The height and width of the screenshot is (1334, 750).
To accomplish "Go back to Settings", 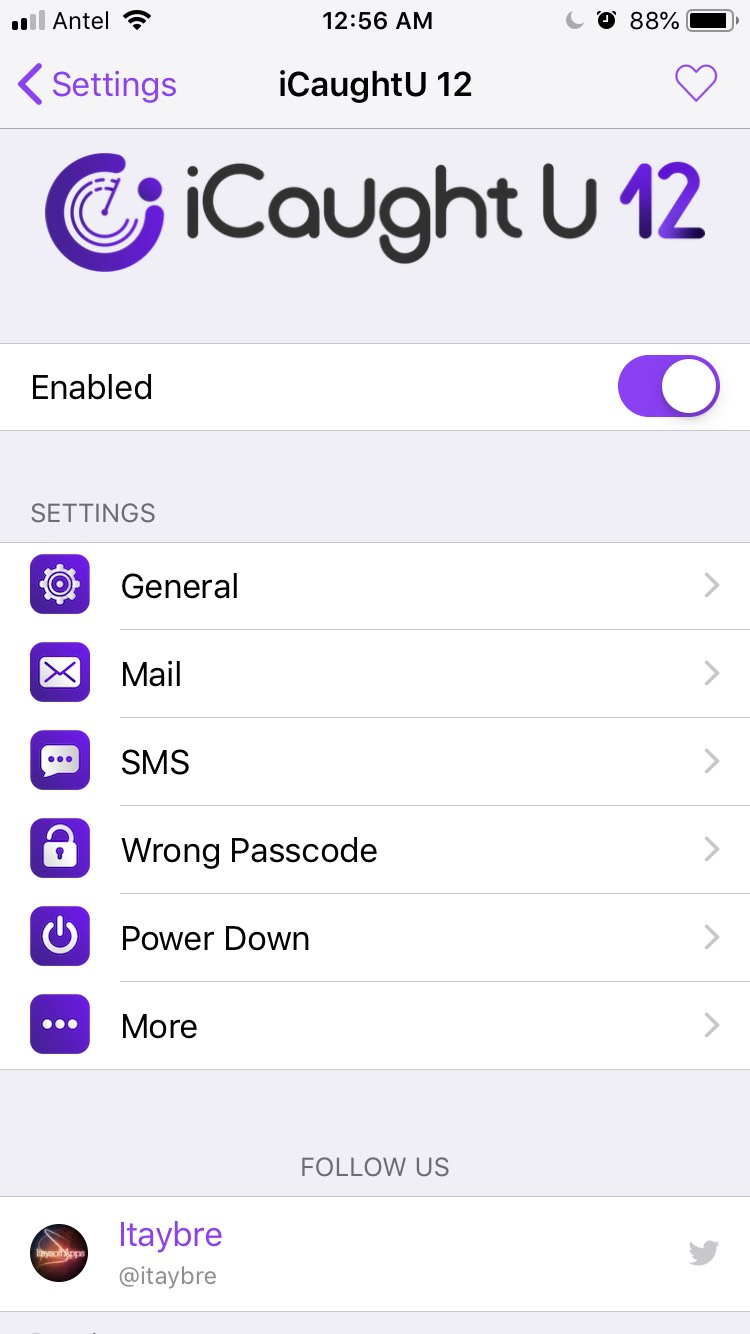I will [x=97, y=85].
